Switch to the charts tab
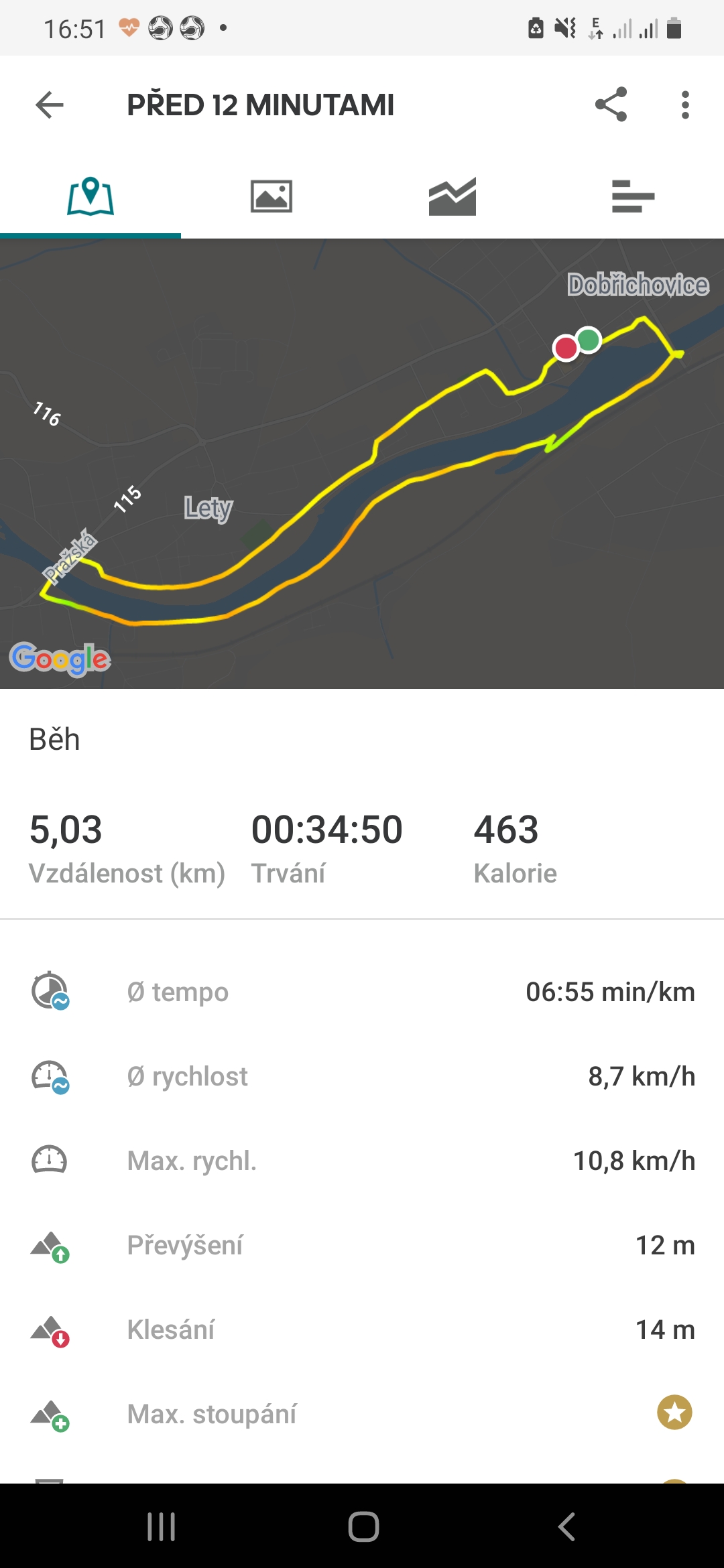 [x=452, y=196]
